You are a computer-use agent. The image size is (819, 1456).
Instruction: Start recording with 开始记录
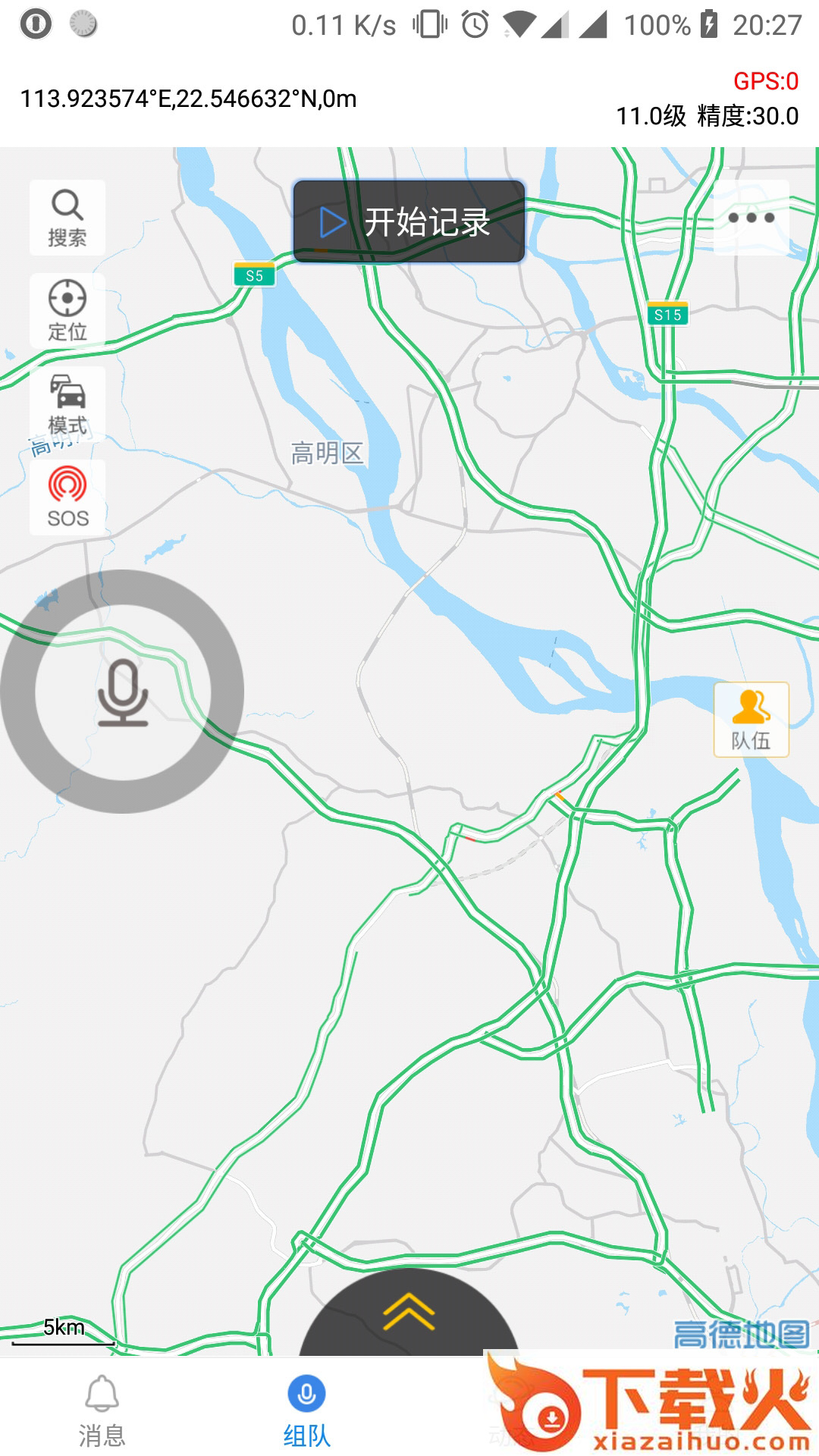point(409,222)
